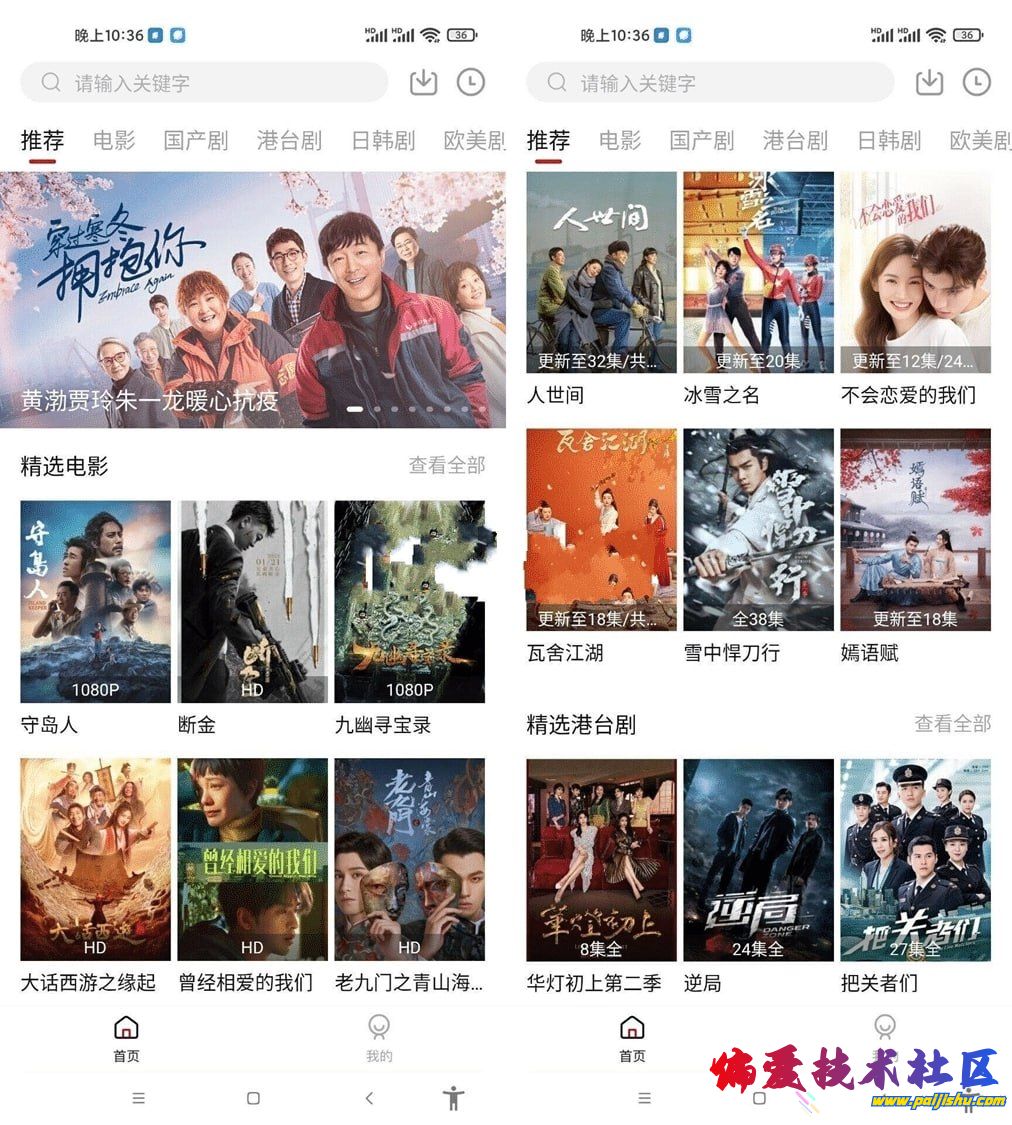Screen dimensions: 1012x1125
Task: View all in 精选港台剧 section
Action: point(952,723)
